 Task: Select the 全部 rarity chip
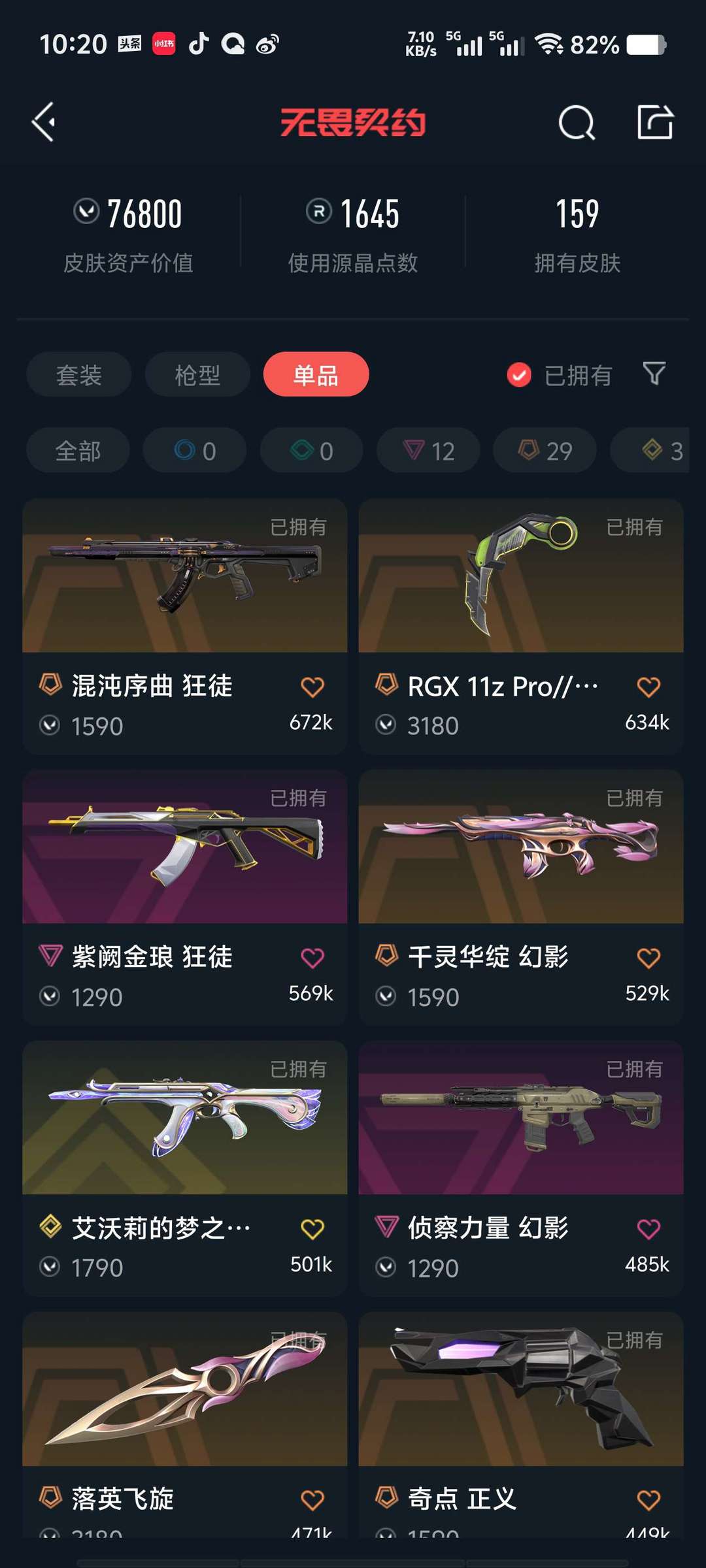78,451
